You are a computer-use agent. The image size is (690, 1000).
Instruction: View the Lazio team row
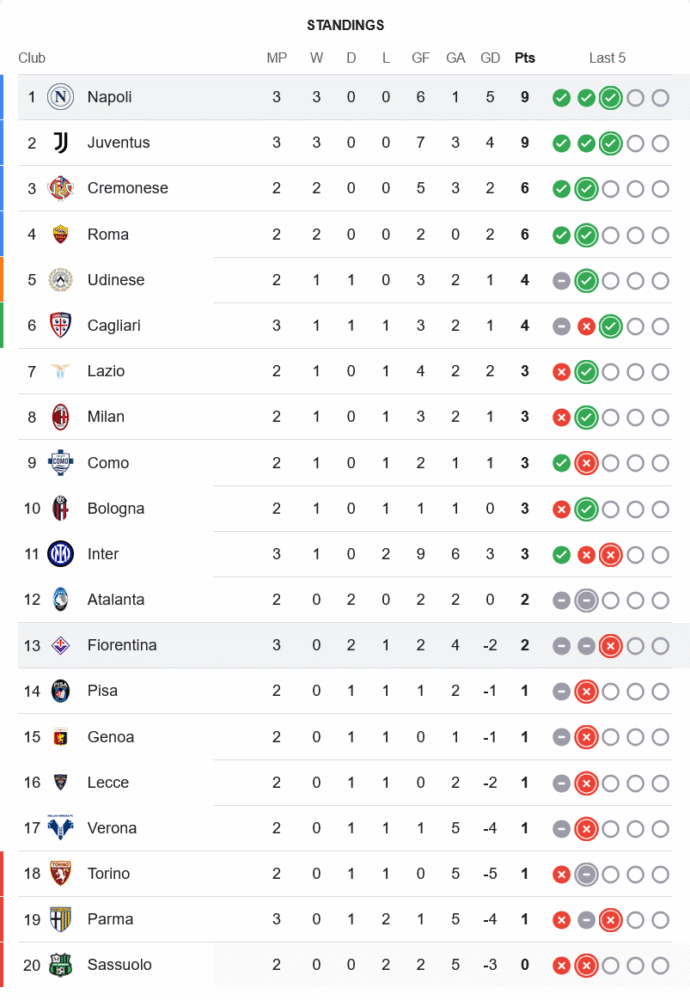[106, 371]
